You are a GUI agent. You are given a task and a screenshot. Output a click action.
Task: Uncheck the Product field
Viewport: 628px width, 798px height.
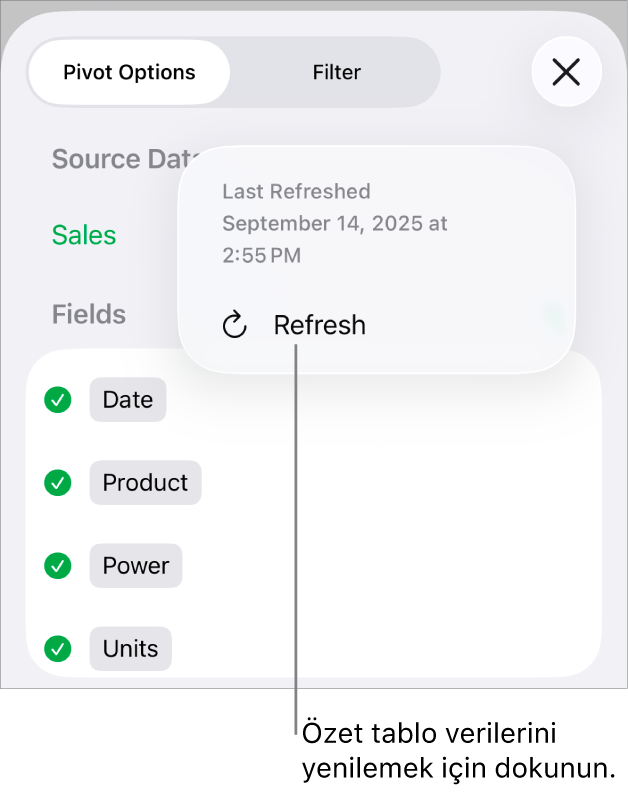click(58, 483)
